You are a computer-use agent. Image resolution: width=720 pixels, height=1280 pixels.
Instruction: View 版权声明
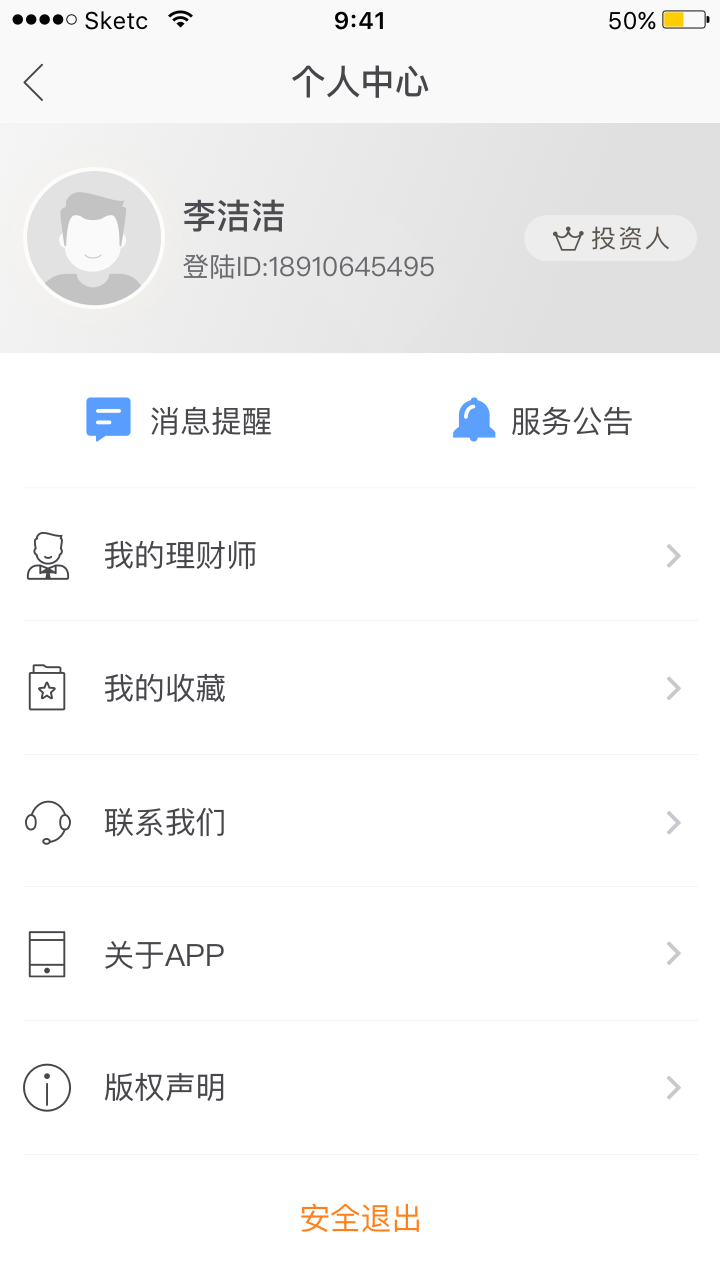(360, 1087)
